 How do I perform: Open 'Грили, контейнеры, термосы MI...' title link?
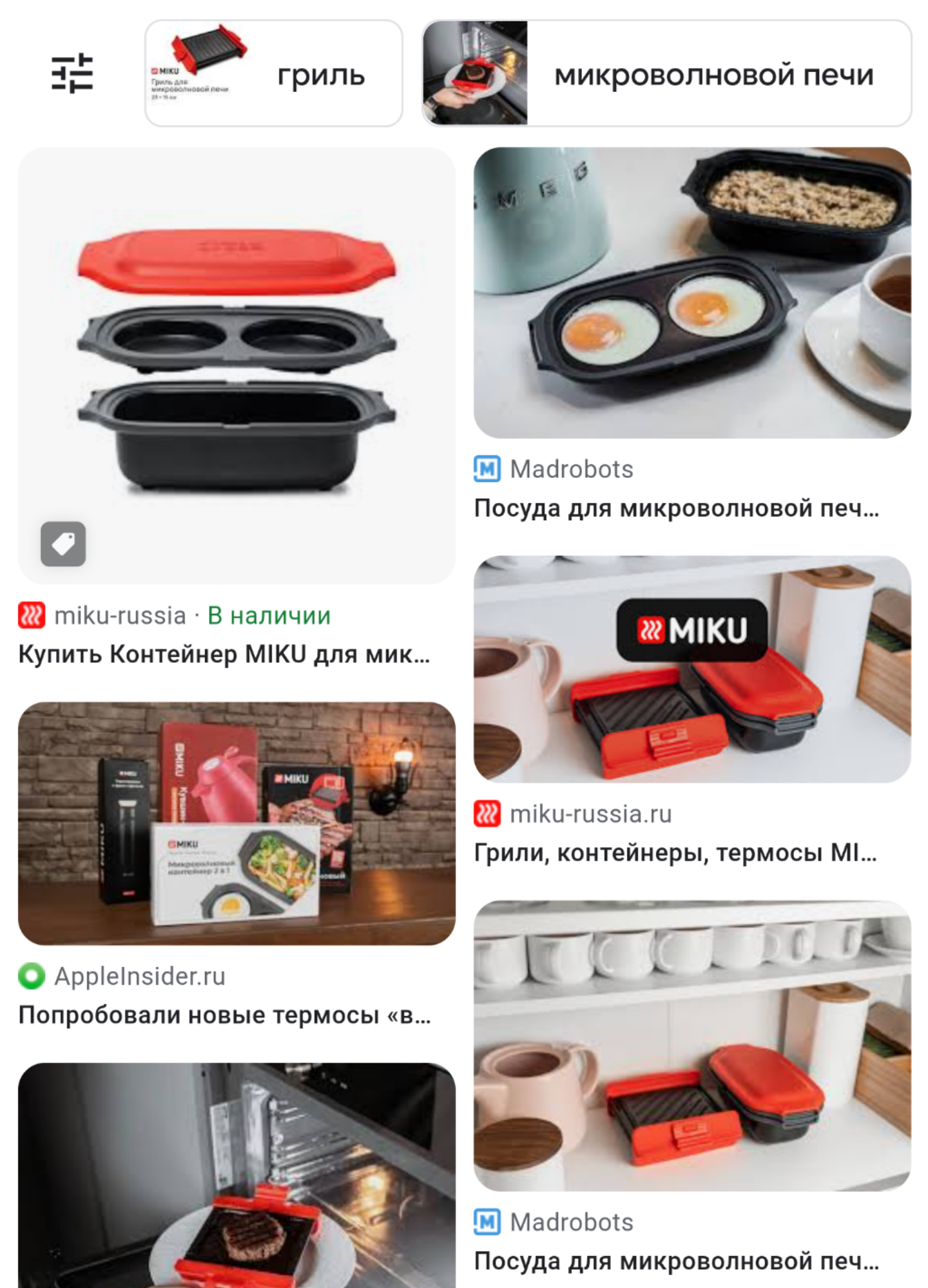click(675, 853)
